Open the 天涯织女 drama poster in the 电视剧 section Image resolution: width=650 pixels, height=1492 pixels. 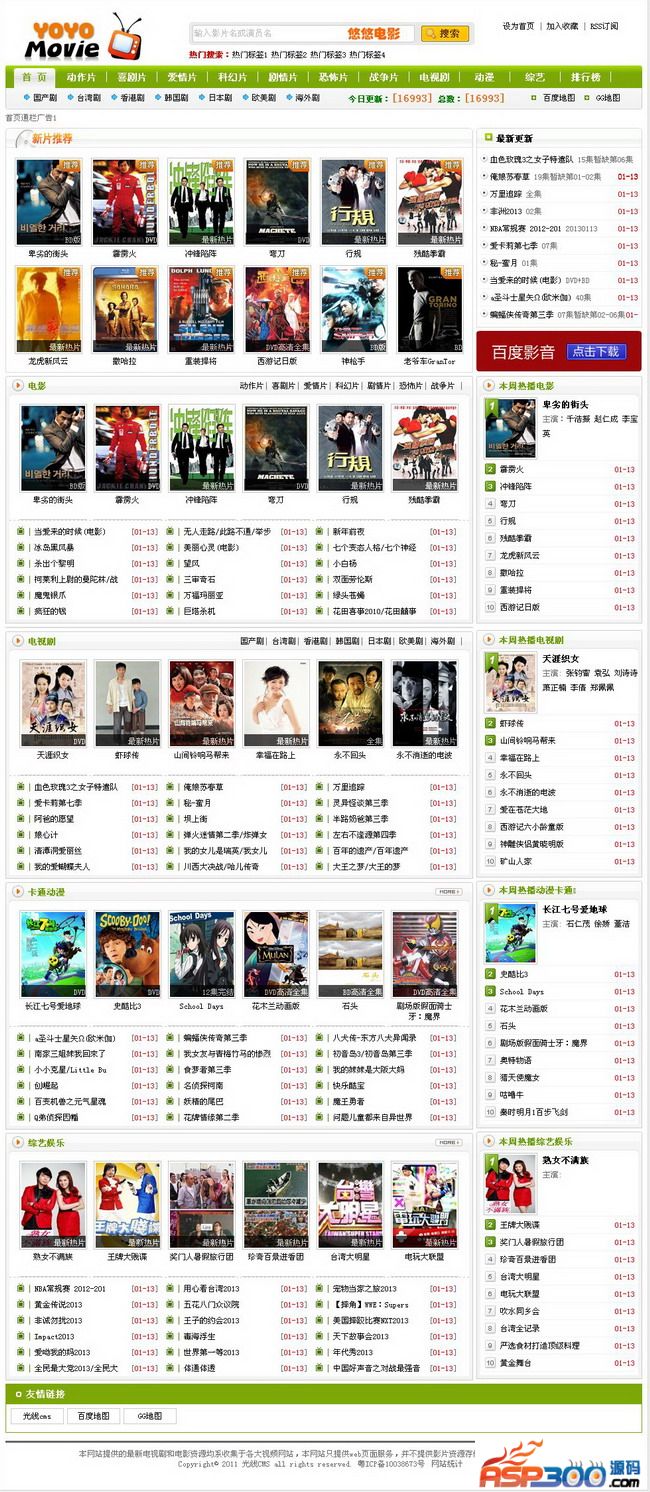[54, 703]
